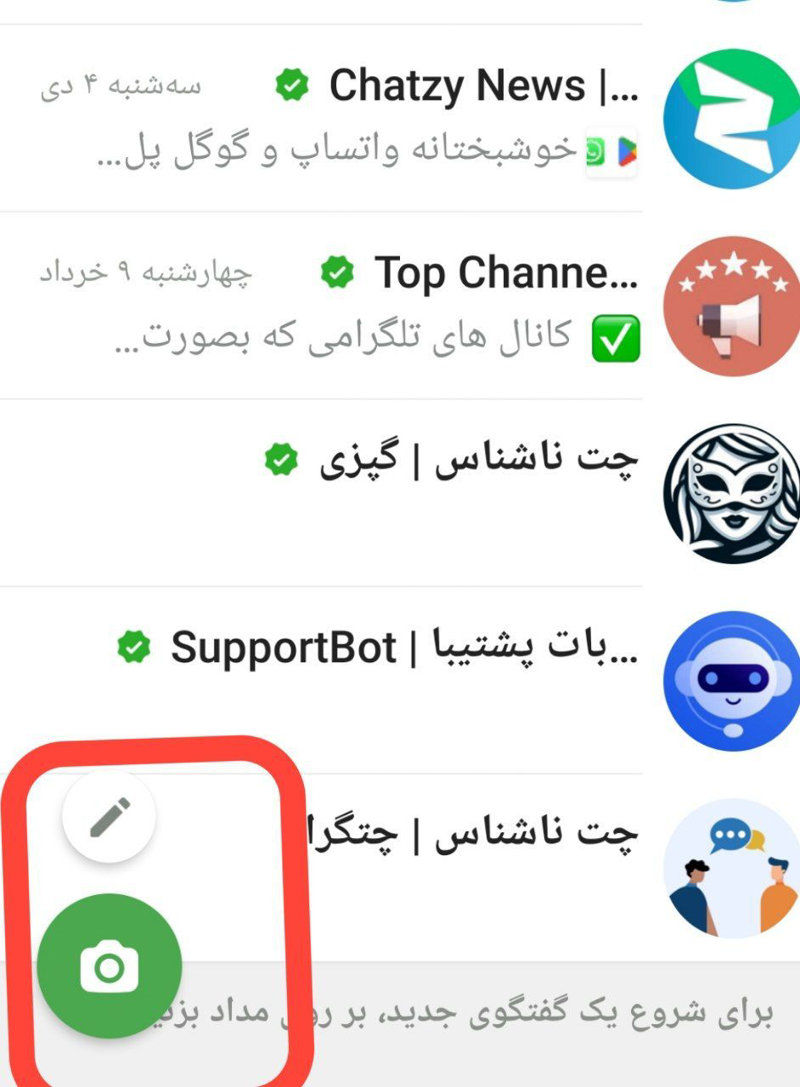This screenshot has height=1087, width=800.
Task: Start a new conversation with the pencil button
Action: [x=109, y=817]
